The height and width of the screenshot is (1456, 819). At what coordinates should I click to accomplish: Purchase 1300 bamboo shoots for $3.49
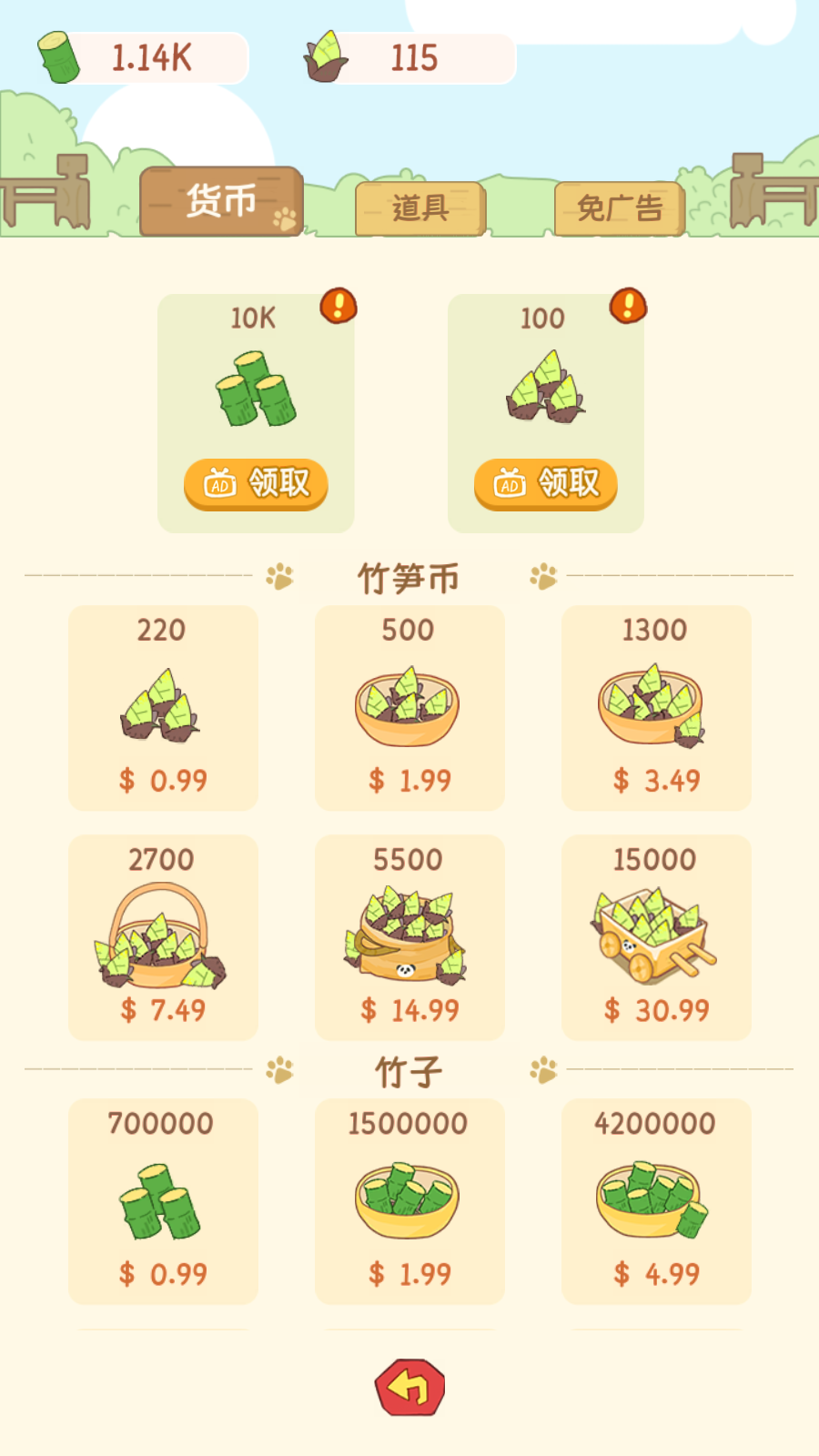point(656,708)
